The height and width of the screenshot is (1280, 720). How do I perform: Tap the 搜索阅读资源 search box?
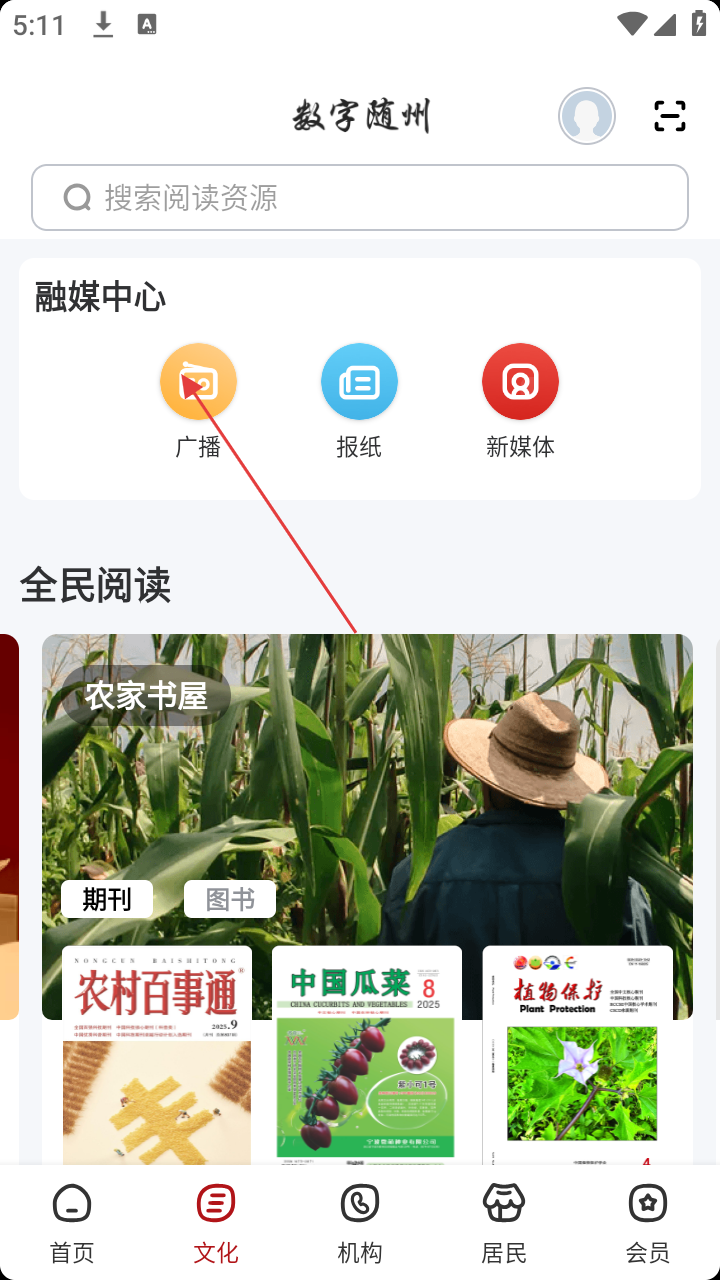pyautogui.click(x=360, y=198)
